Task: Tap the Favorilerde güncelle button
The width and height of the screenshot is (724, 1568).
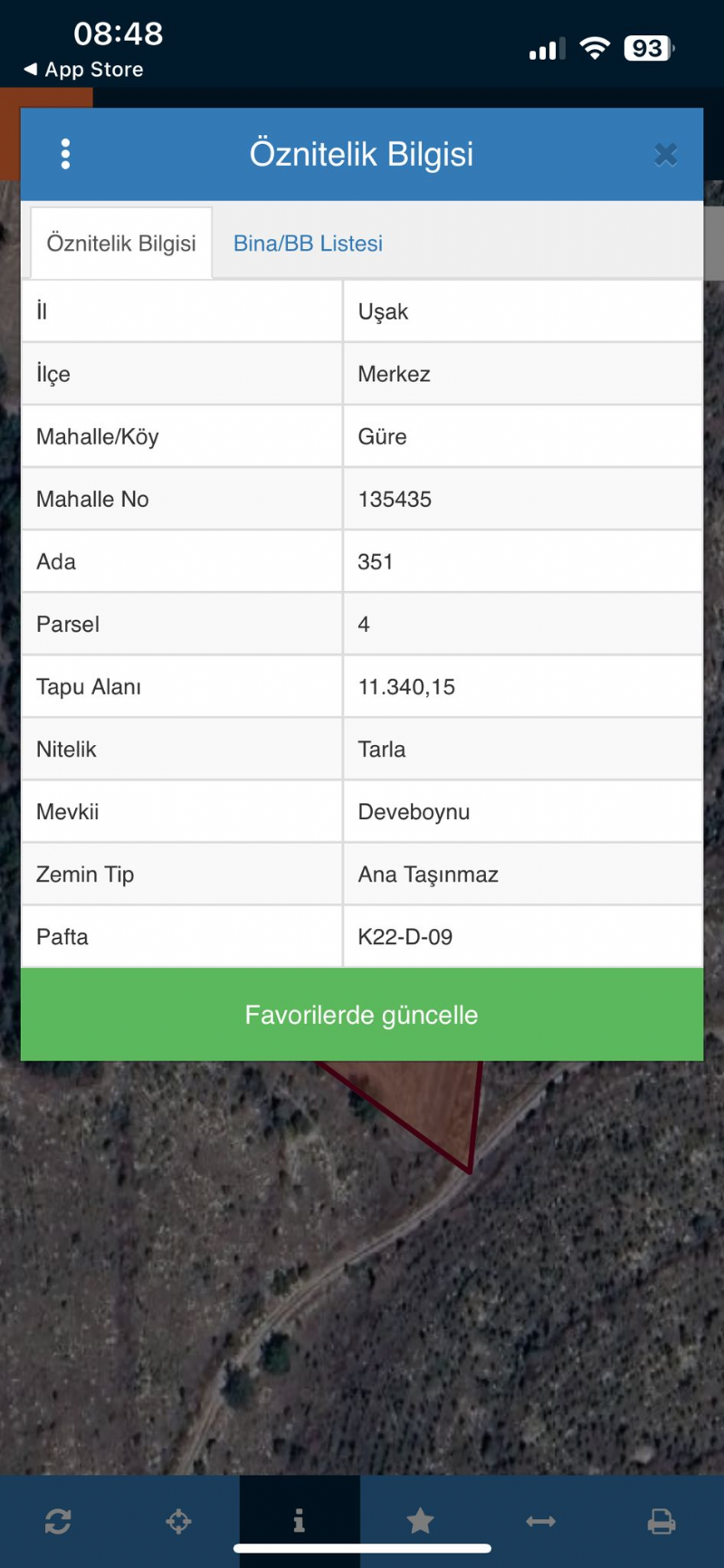Action: click(x=362, y=1015)
